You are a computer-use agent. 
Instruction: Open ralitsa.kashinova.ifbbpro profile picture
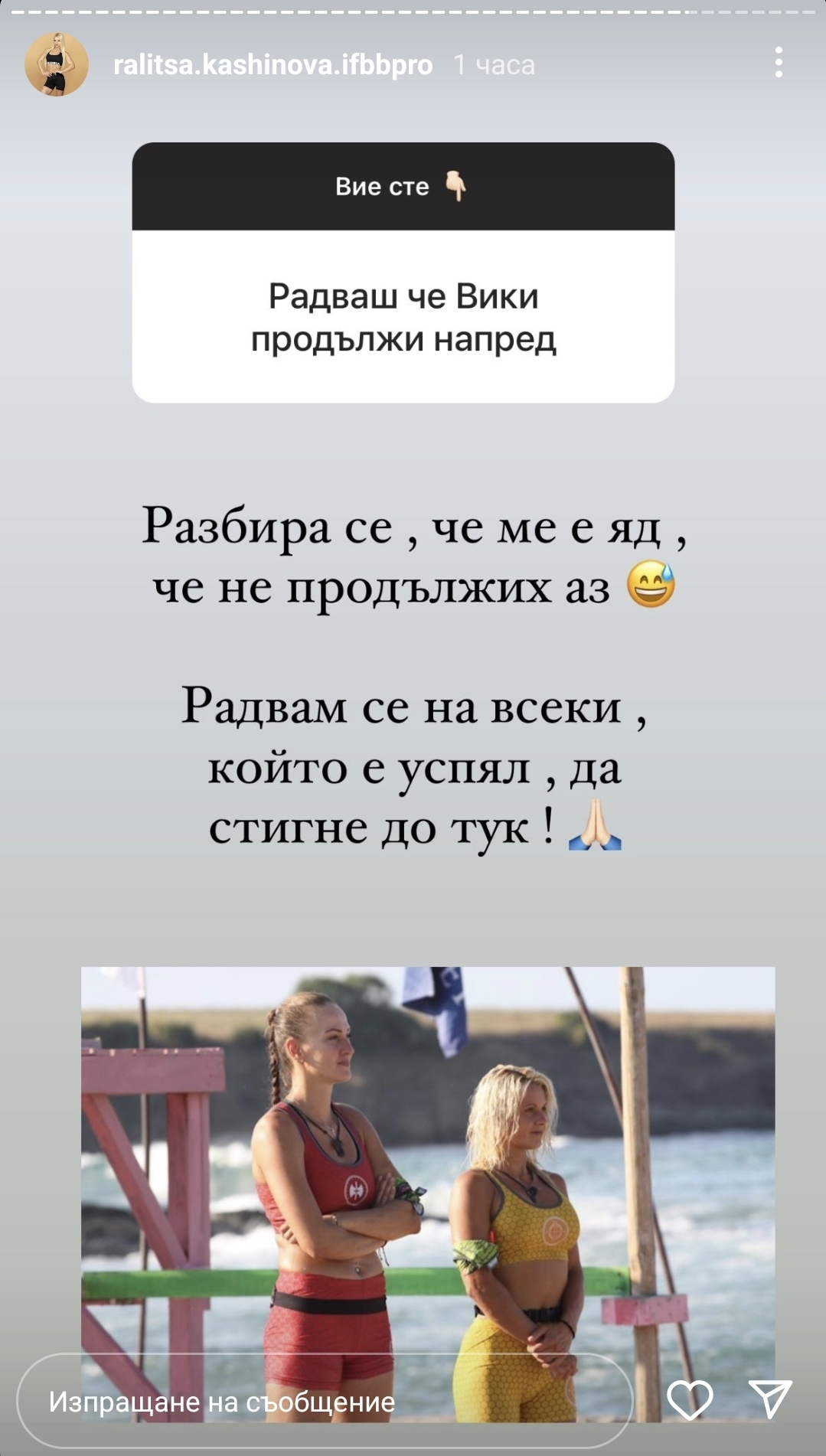point(56,64)
